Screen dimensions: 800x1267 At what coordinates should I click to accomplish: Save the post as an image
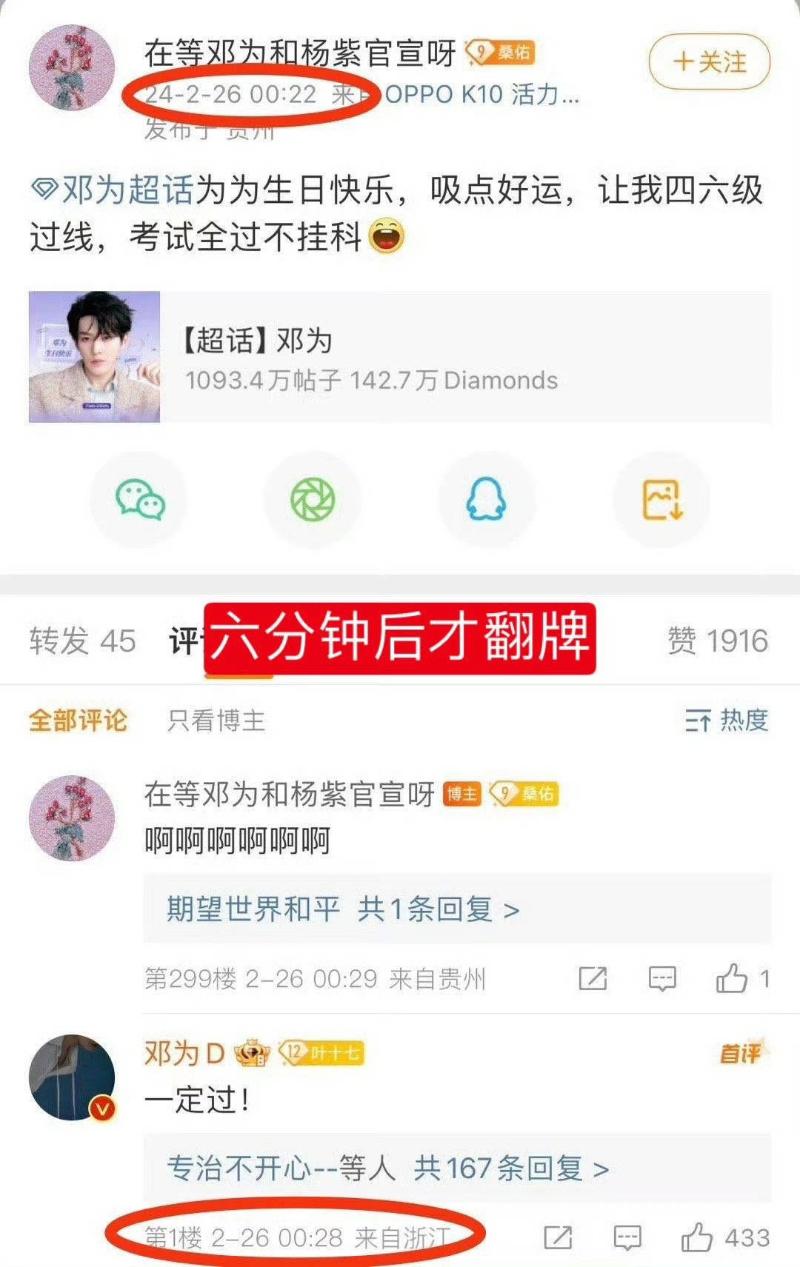click(661, 499)
